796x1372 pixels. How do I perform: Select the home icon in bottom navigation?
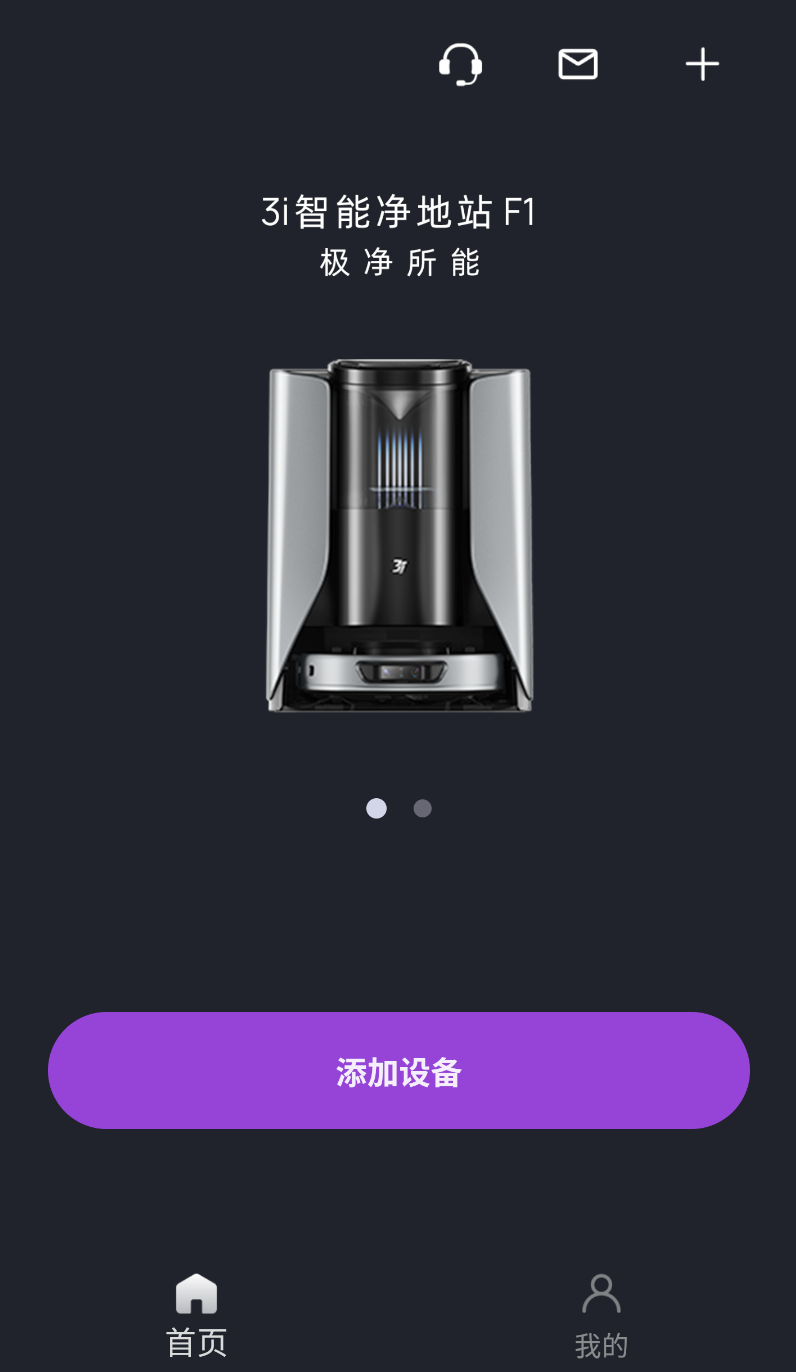[195, 1295]
